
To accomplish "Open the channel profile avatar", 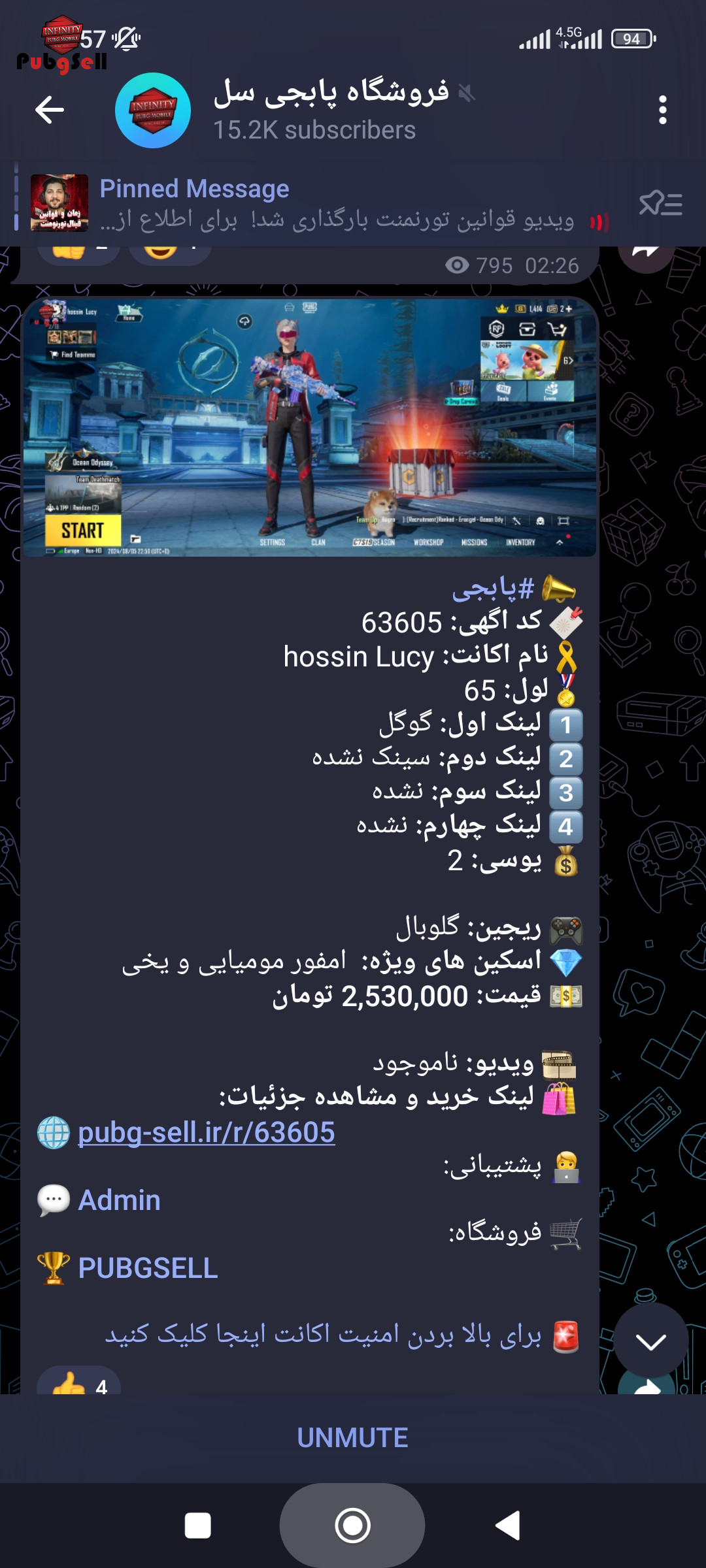I will tap(153, 110).
